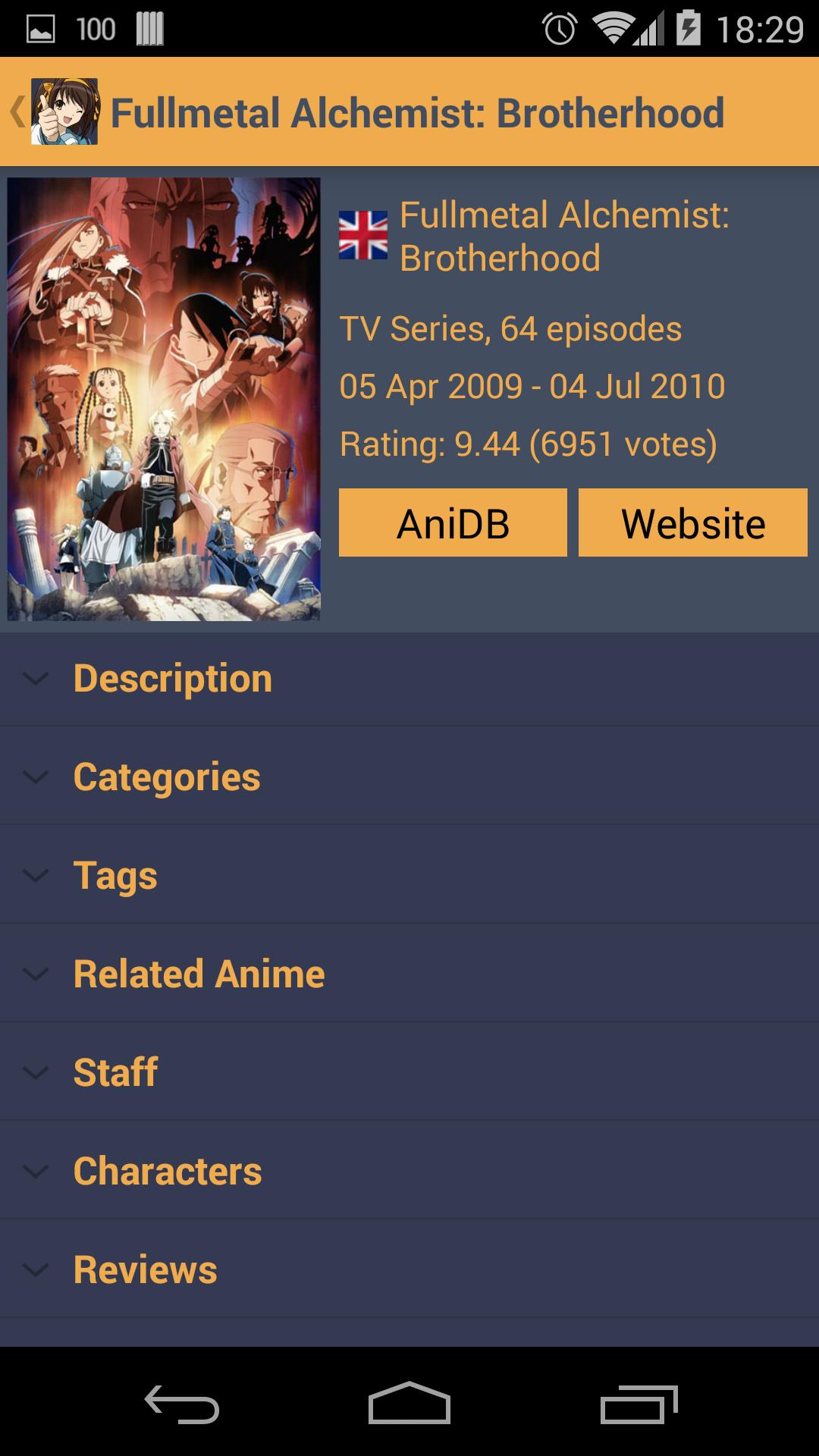Open the anime's Website button
Viewport: 819px width, 1456px height.
(692, 523)
